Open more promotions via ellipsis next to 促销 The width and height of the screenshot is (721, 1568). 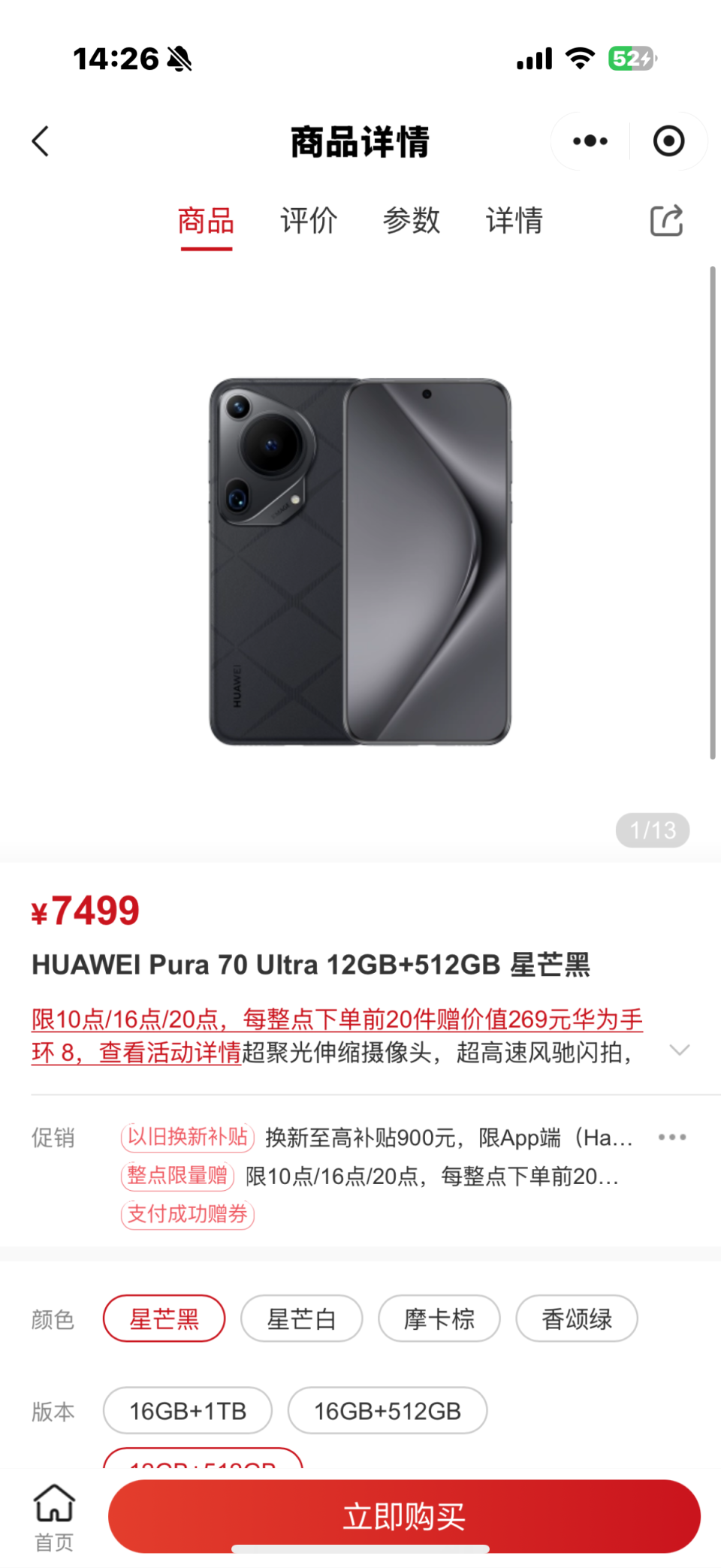click(x=672, y=1137)
